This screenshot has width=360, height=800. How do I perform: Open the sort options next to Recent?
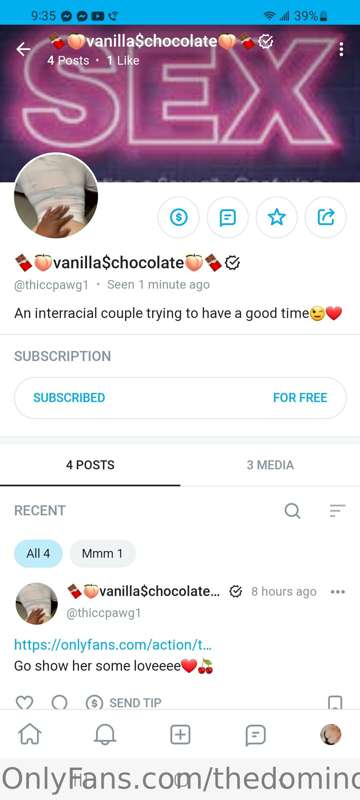point(337,510)
